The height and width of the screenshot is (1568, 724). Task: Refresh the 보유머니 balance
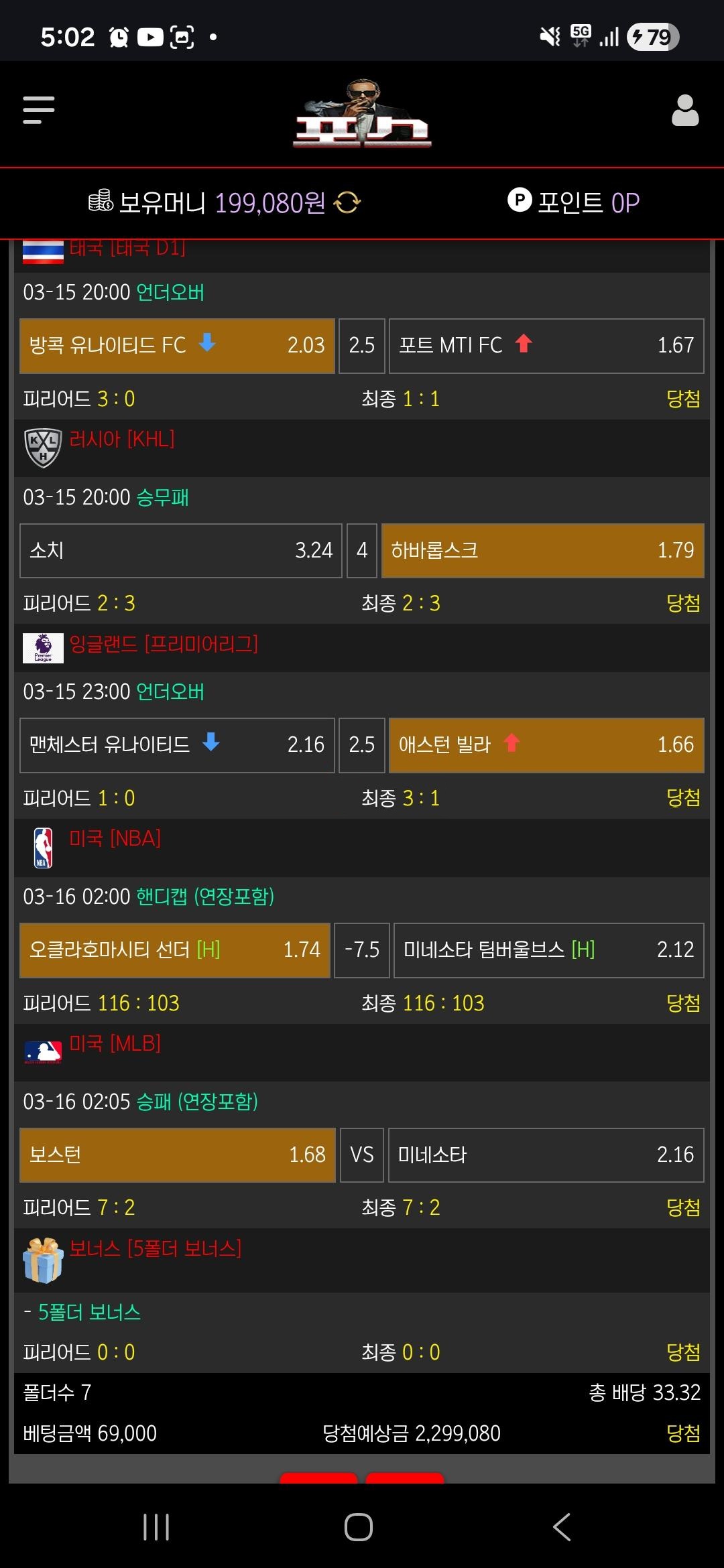(x=347, y=202)
